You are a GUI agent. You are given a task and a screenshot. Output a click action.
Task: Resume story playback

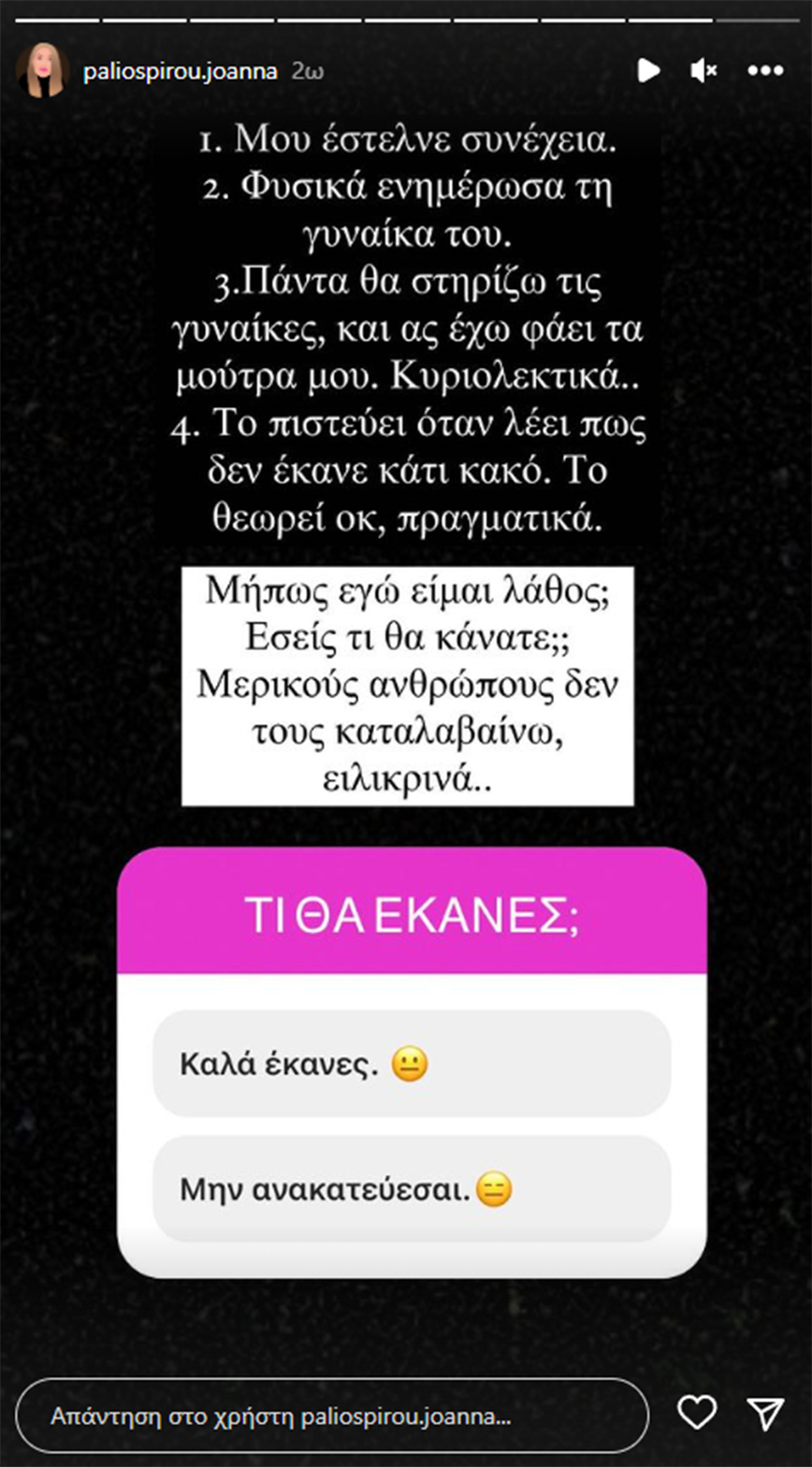(647, 70)
